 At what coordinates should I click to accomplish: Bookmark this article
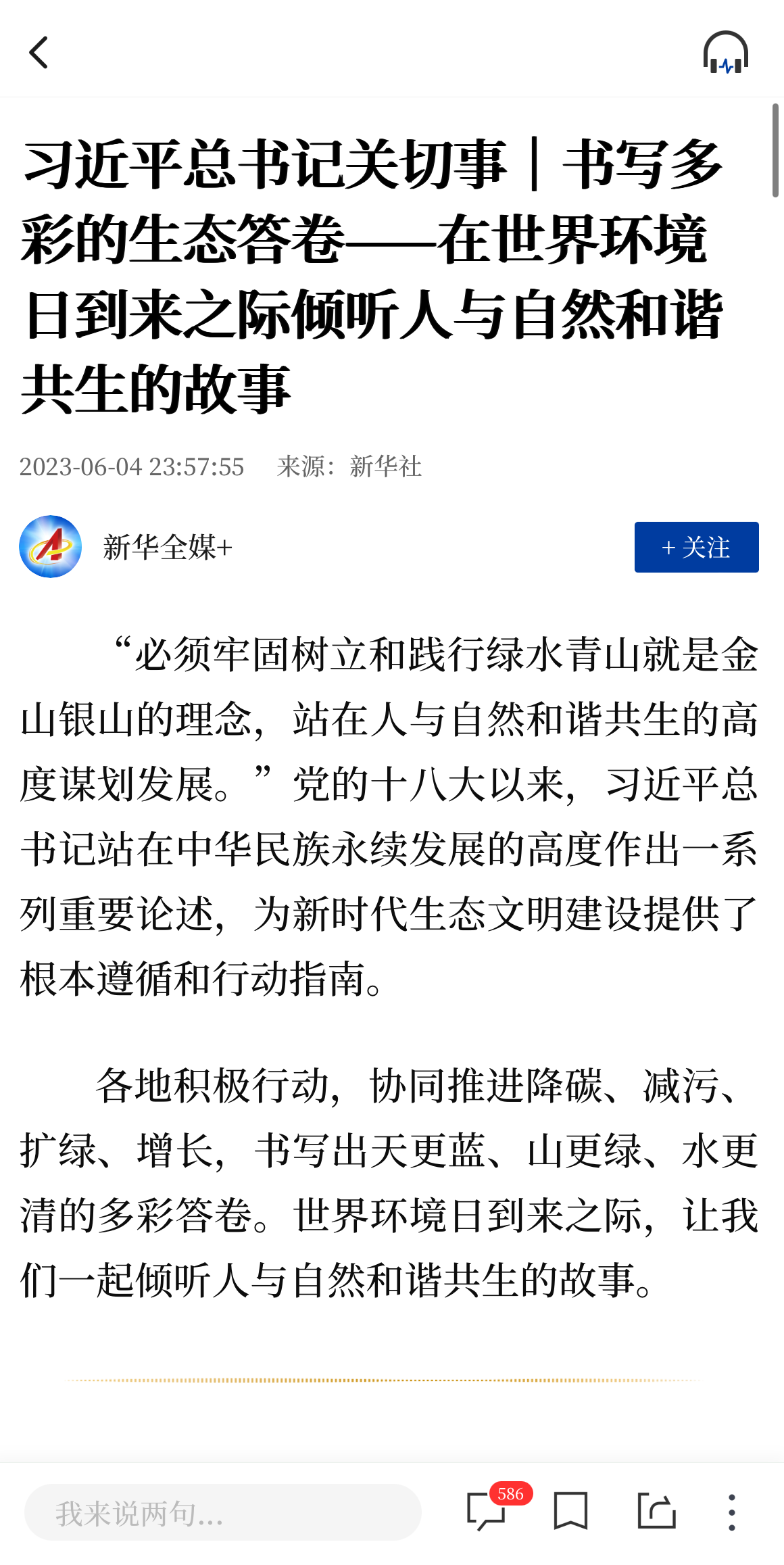(x=570, y=1511)
